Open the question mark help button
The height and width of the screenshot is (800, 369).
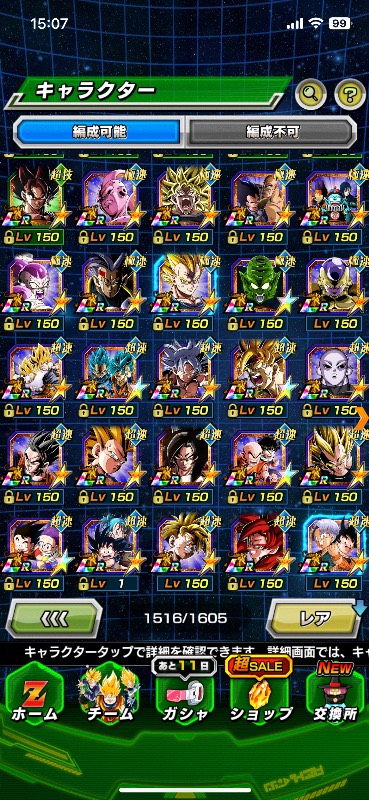pyautogui.click(x=350, y=93)
